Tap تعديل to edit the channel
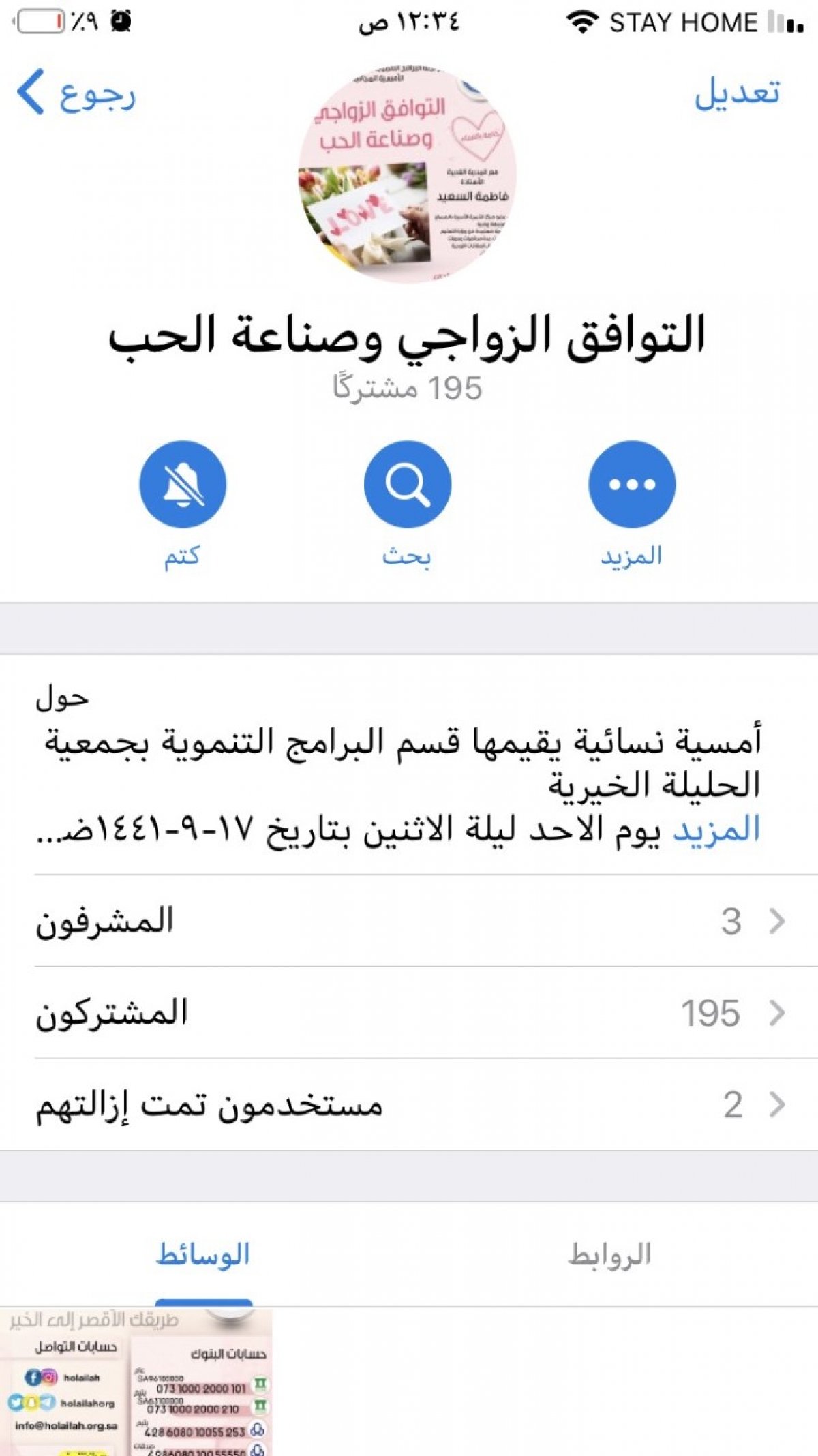818x1456 pixels. coord(737,93)
